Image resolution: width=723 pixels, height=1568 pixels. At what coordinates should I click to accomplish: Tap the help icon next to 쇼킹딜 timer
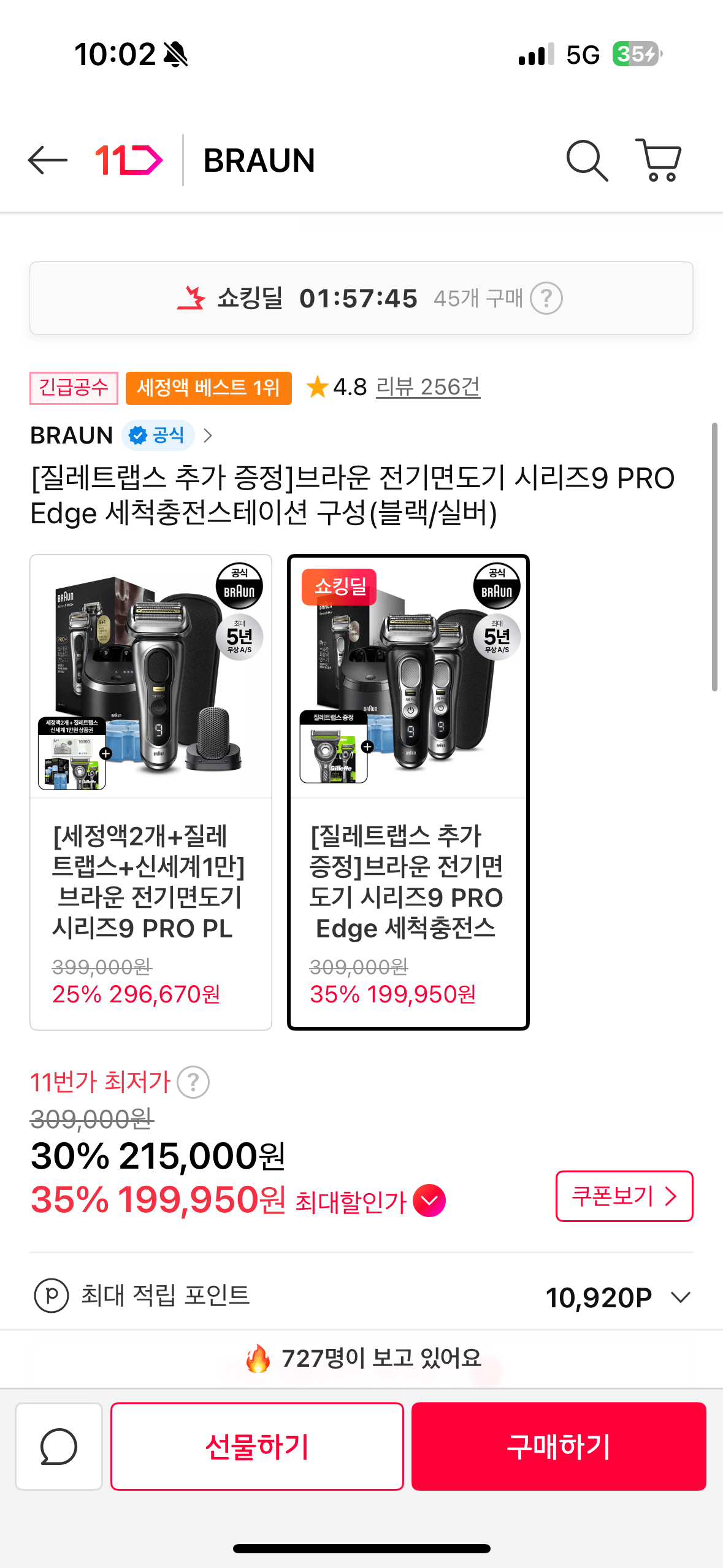[546, 299]
